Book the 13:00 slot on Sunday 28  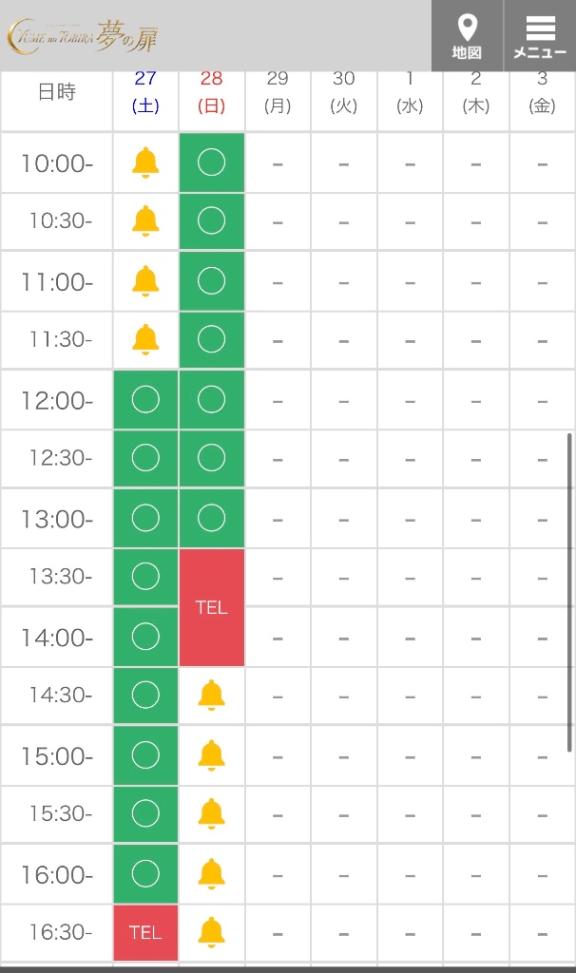(x=212, y=518)
